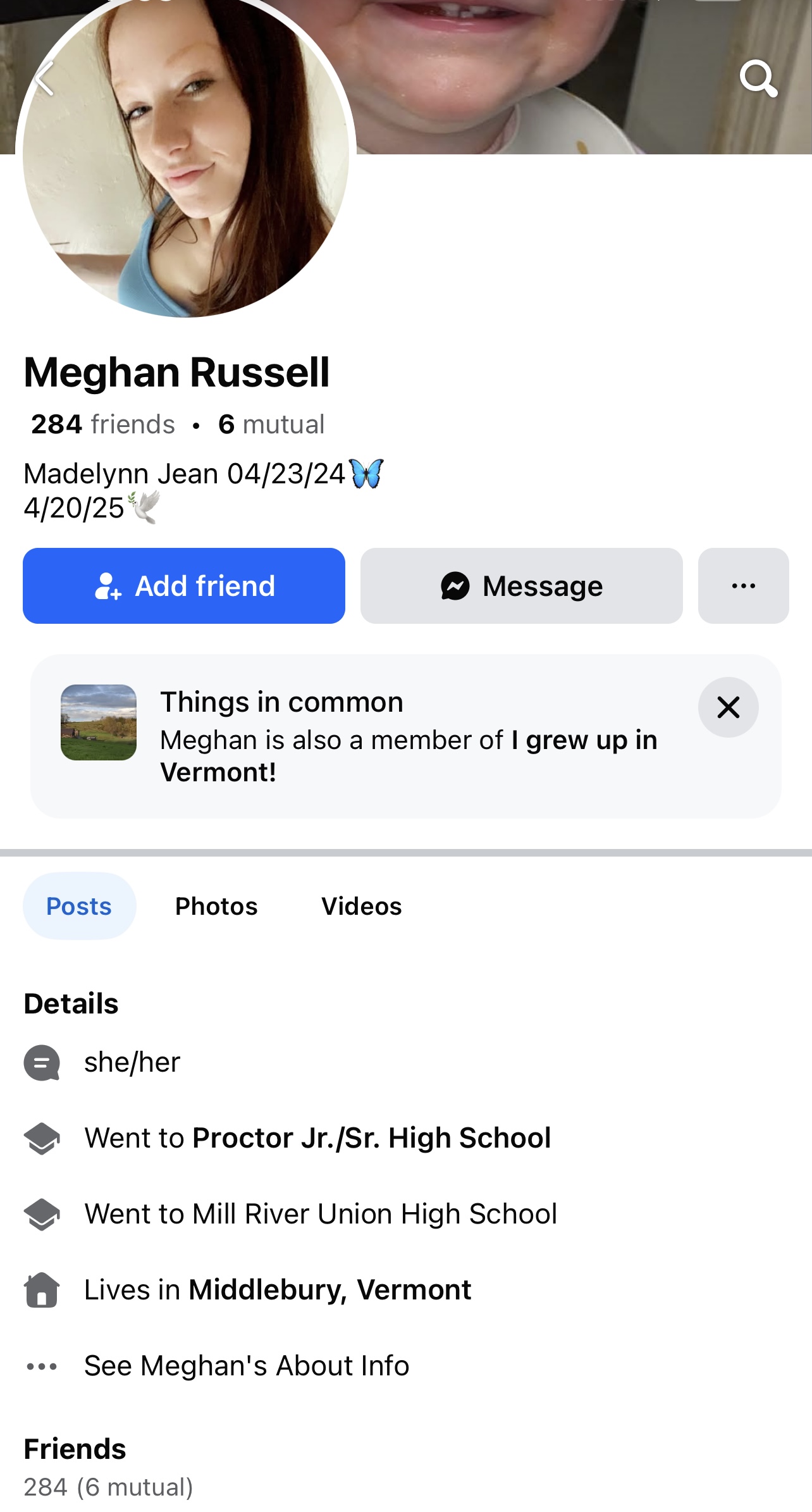Go back using the top-left arrow
This screenshot has height=1512, width=812.
point(44,78)
